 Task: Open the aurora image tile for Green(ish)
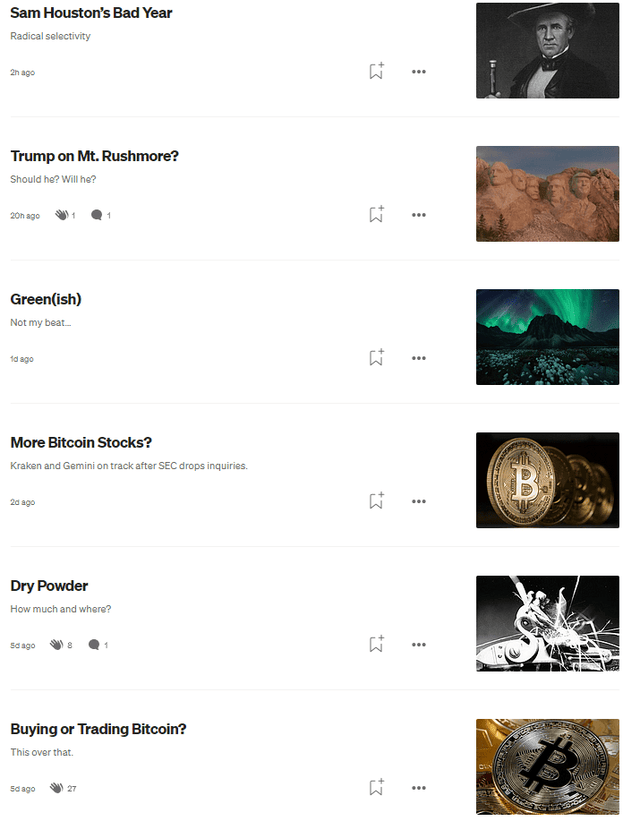(x=547, y=337)
